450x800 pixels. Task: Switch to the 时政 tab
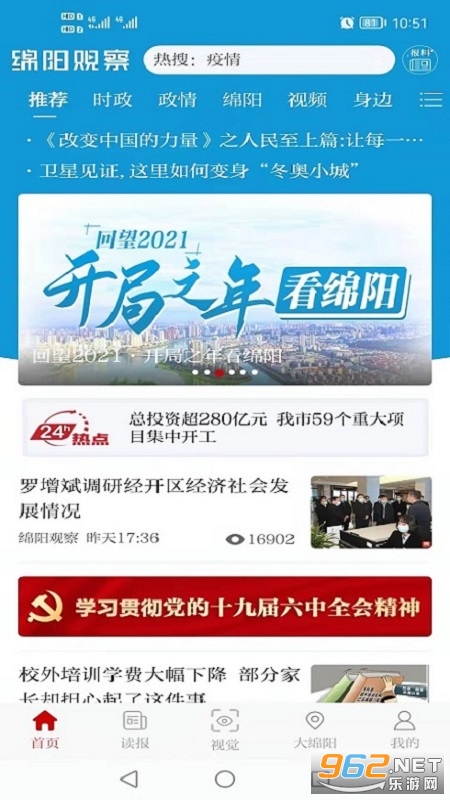coord(112,99)
